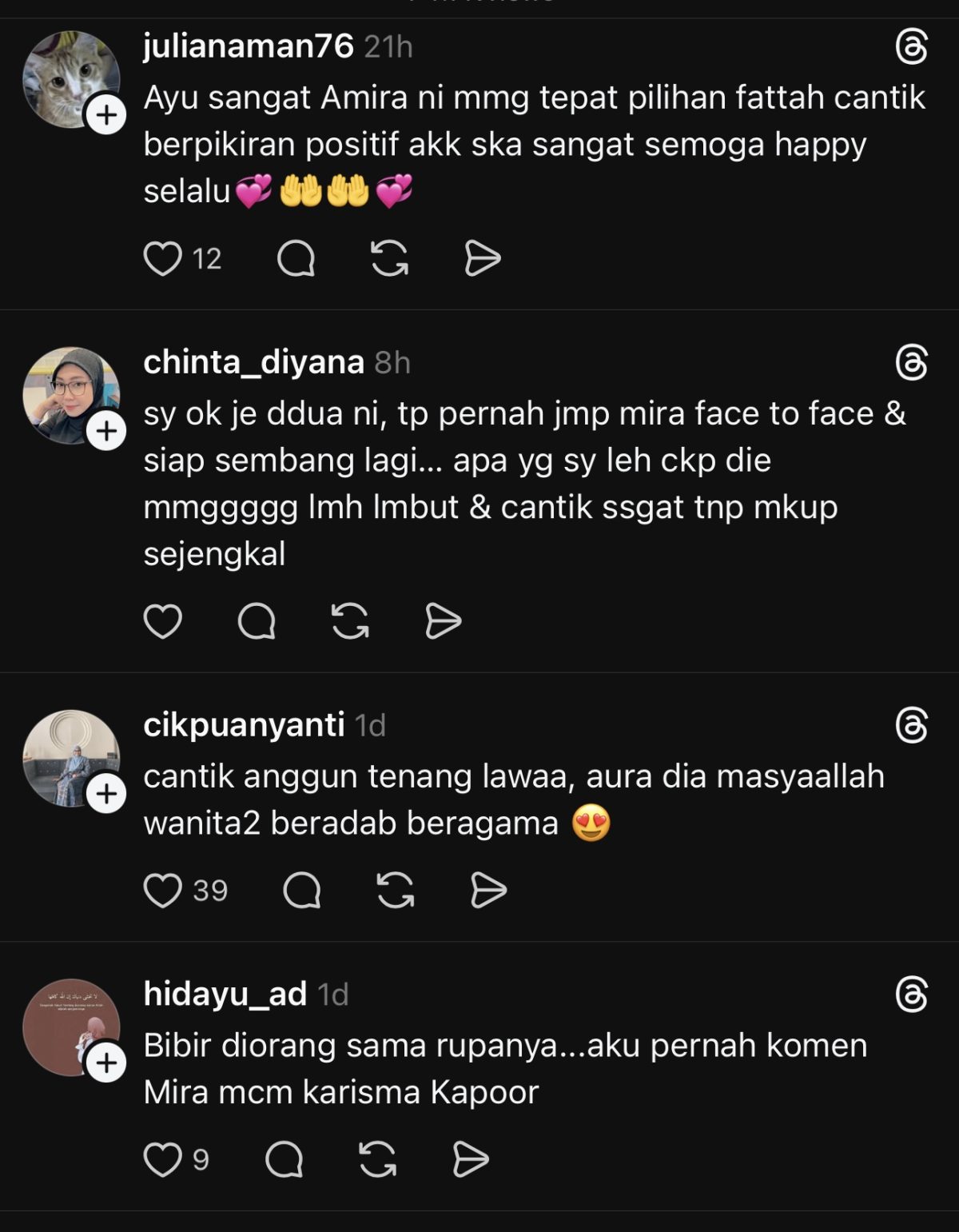Like chinta_diyana's comment
The image size is (959, 1232).
pos(162,621)
